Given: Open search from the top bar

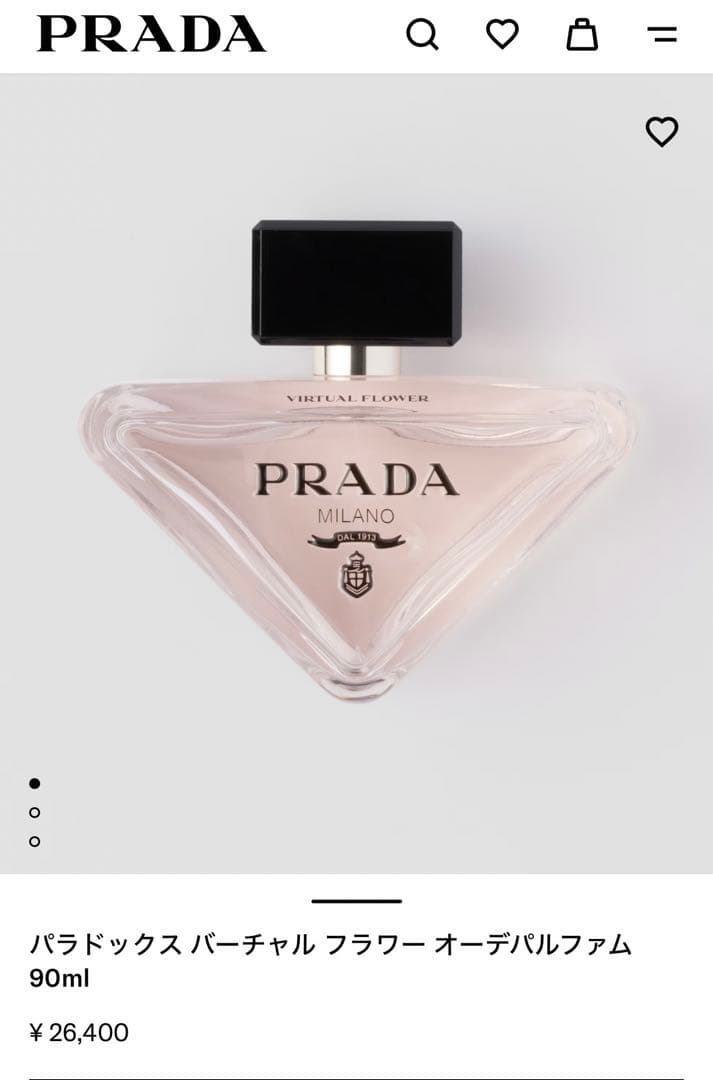Looking at the screenshot, I should click(422, 35).
